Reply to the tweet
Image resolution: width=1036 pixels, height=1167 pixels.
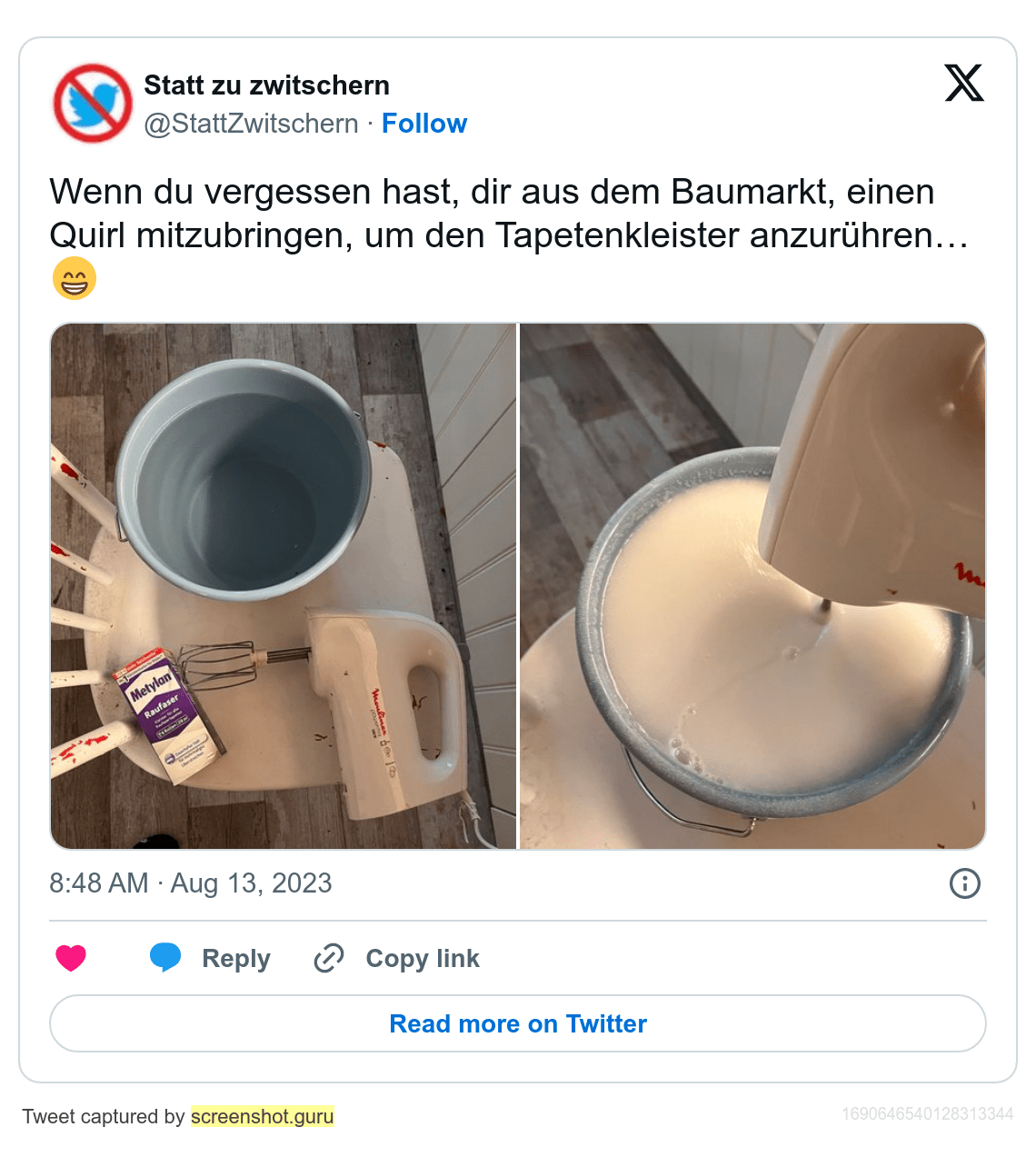point(211,958)
